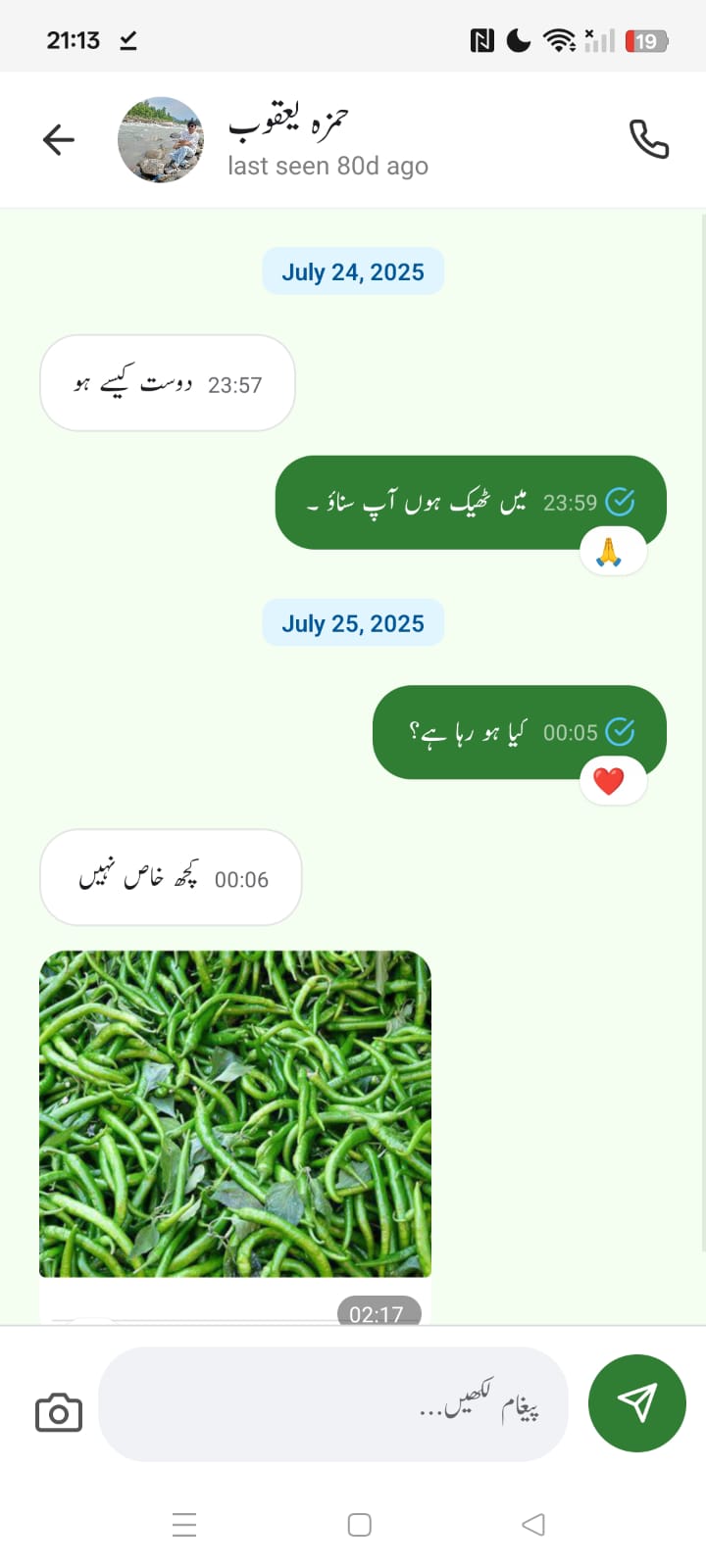Open the system recent apps view
Screen dimensions: 706x1568
pos(184,1525)
